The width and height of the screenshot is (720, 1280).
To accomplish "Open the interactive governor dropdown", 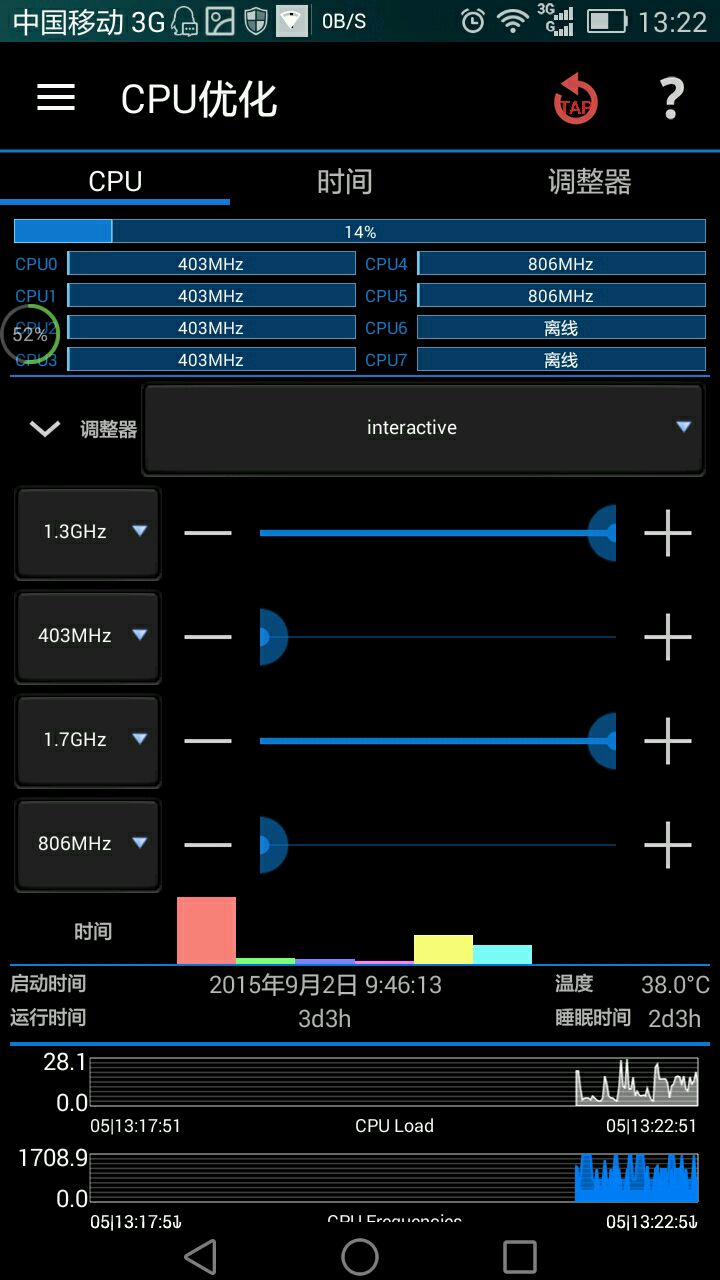I will click(x=423, y=428).
